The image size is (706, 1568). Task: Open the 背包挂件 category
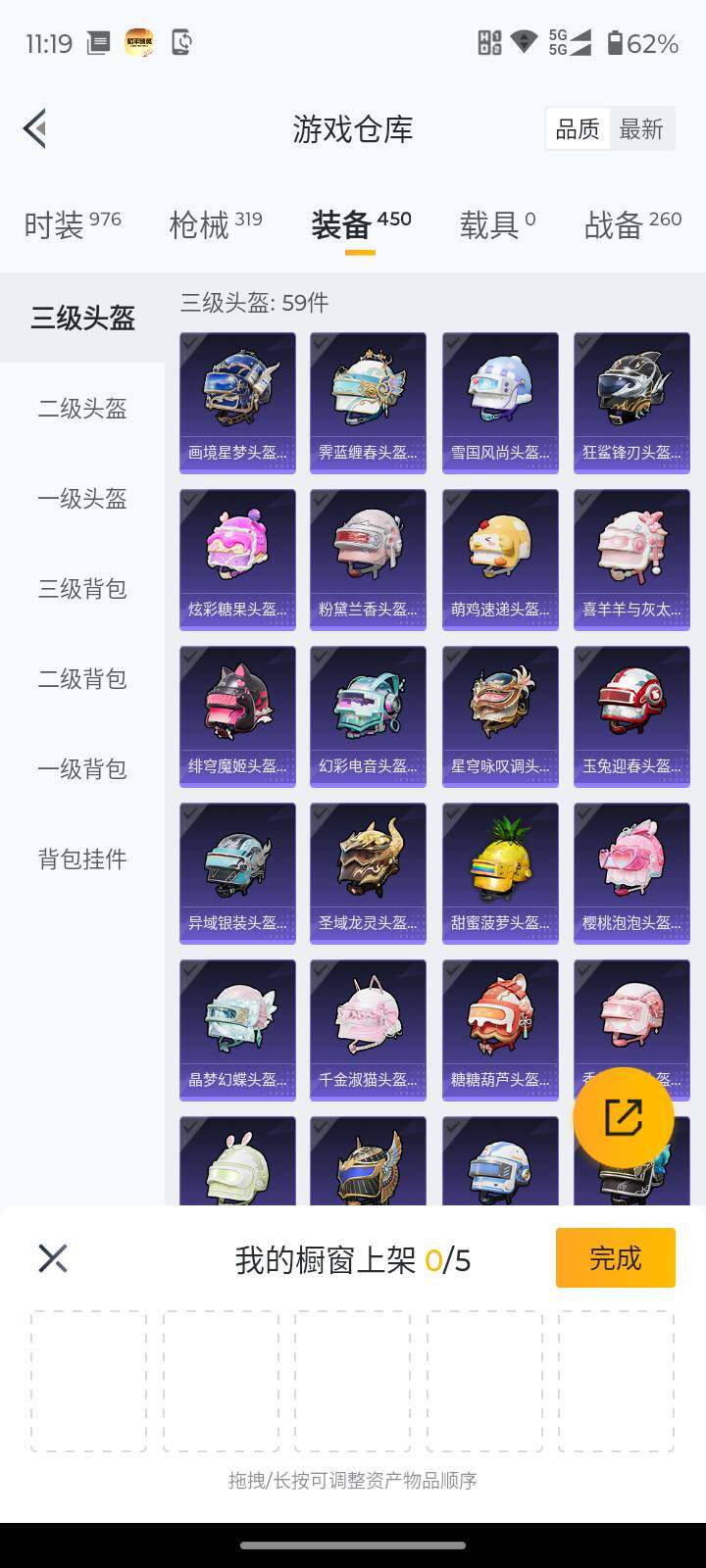pyautogui.click(x=82, y=859)
